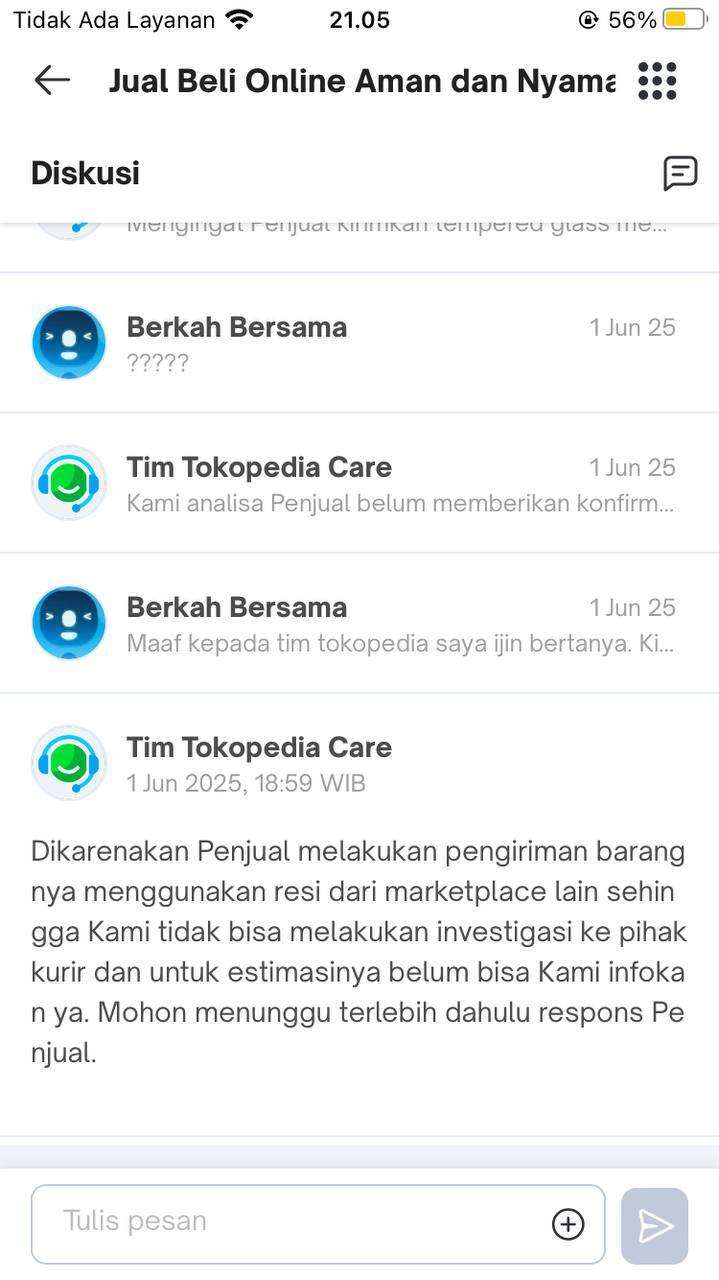
Task: Open the grid menu icon
Action: click(x=657, y=81)
